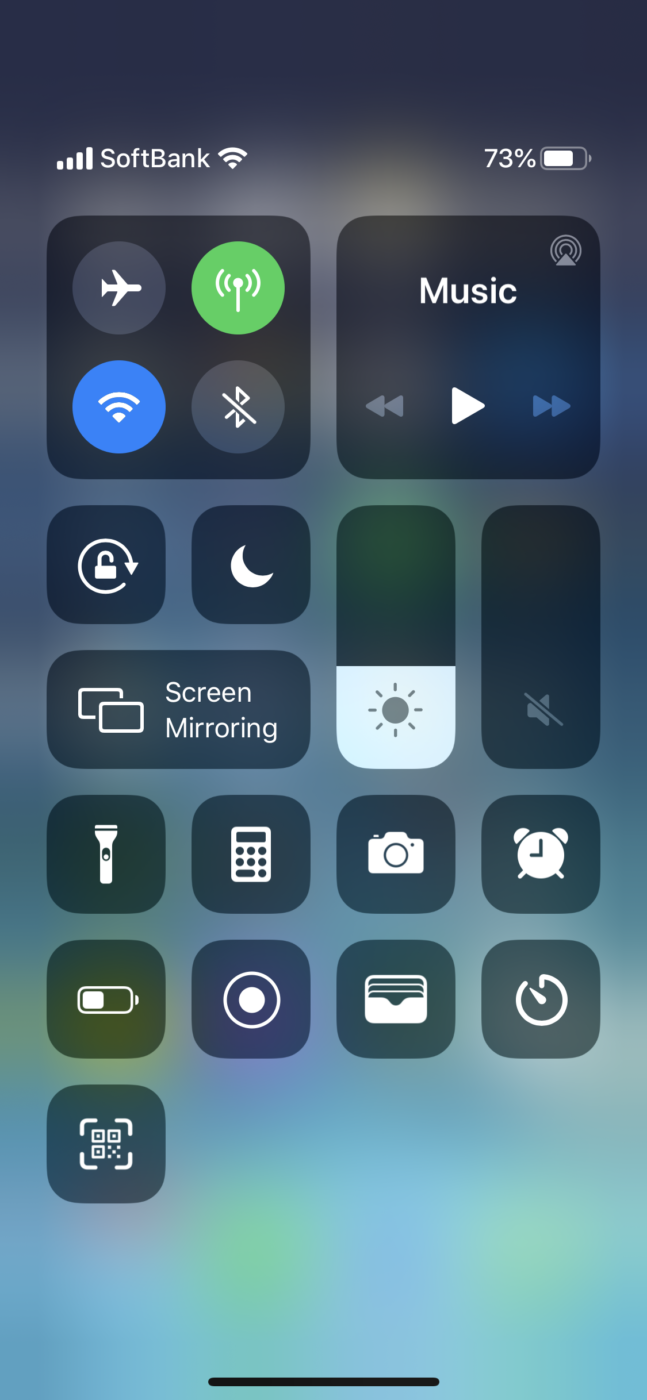Open the alarm clock
This screenshot has width=647, height=1400.
[541, 854]
